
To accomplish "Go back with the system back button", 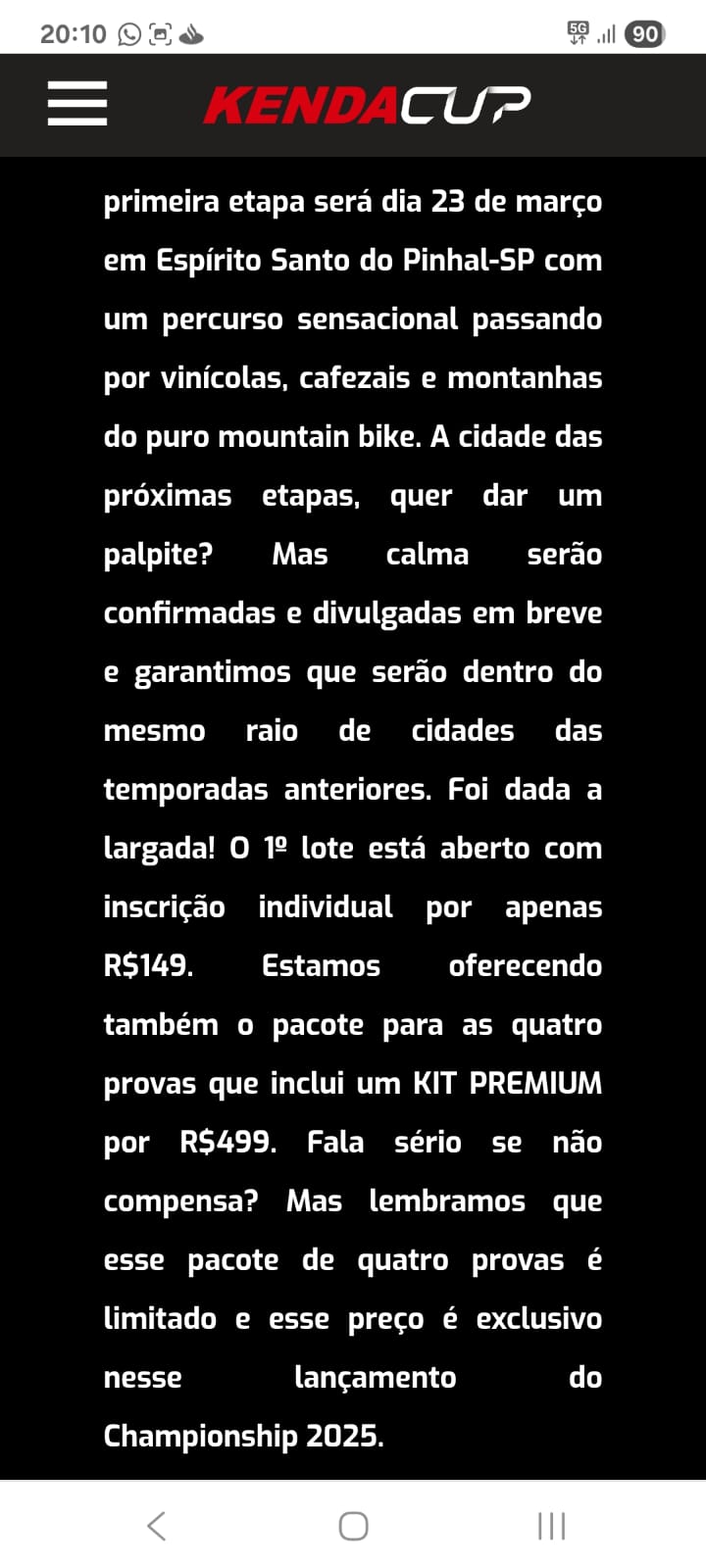I will pyautogui.click(x=156, y=1526).
